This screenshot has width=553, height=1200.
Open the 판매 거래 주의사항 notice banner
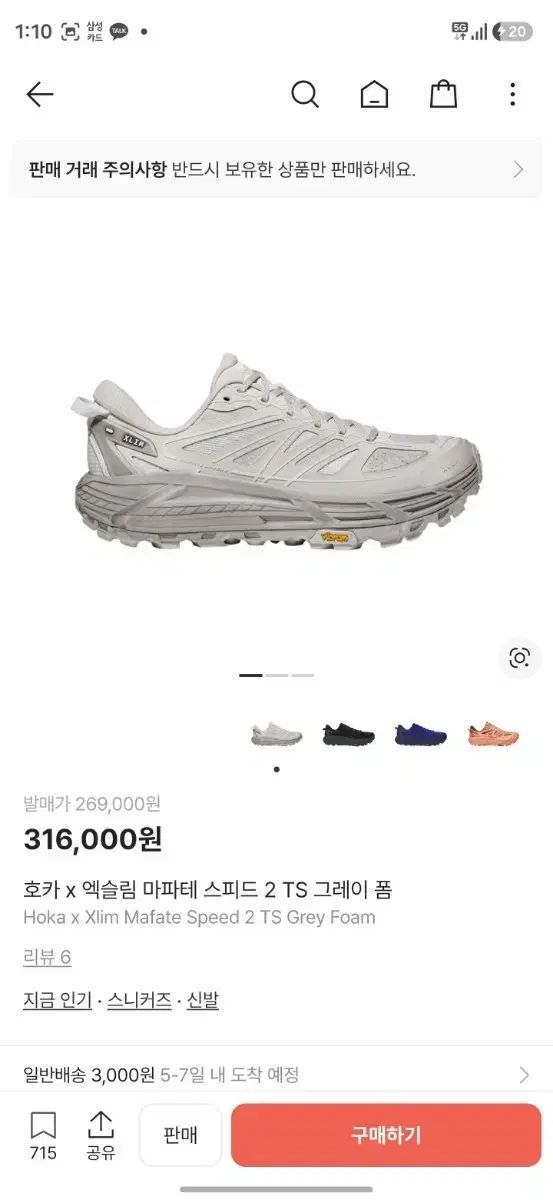click(x=276, y=169)
